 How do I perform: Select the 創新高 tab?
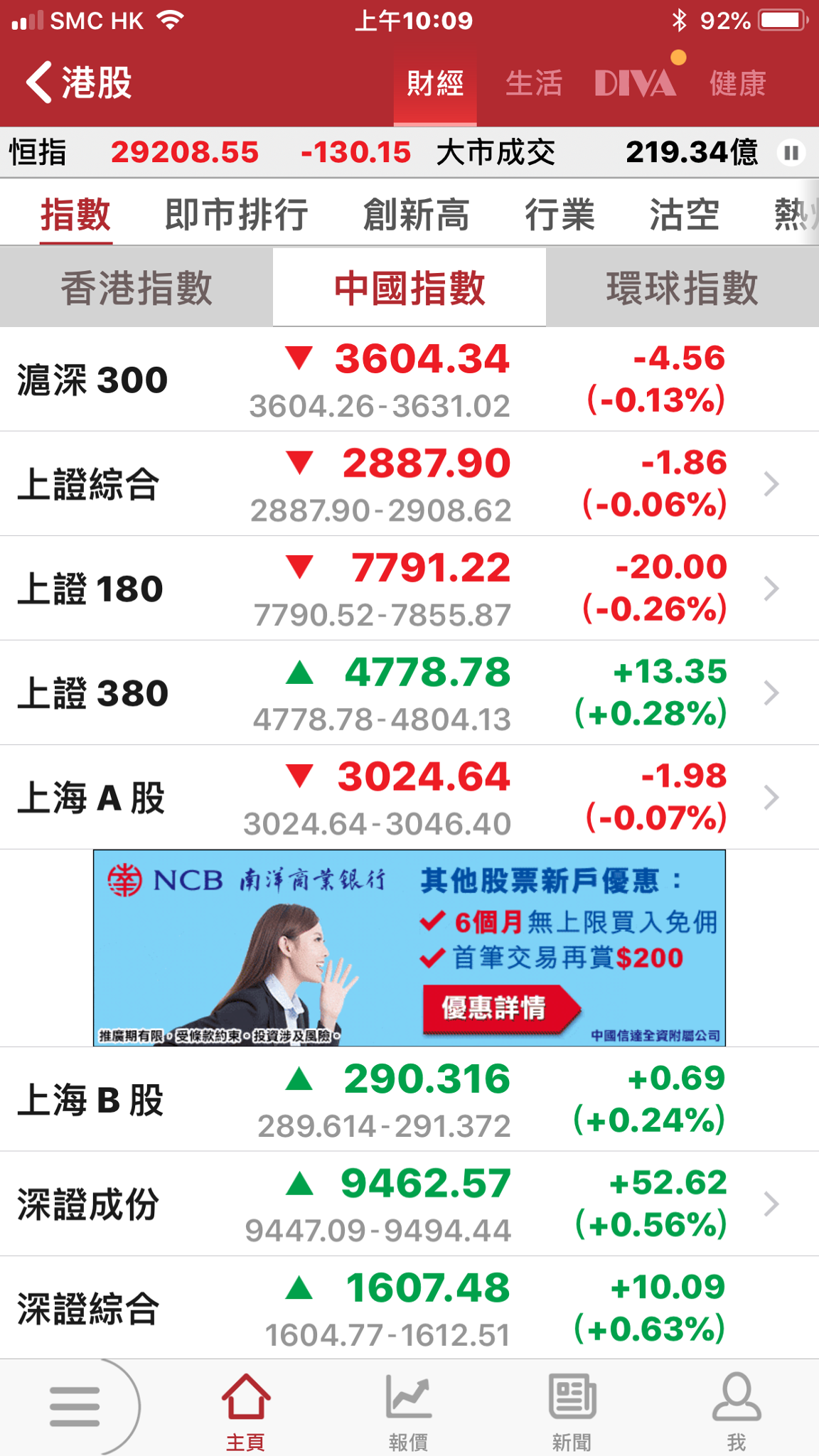[416, 214]
